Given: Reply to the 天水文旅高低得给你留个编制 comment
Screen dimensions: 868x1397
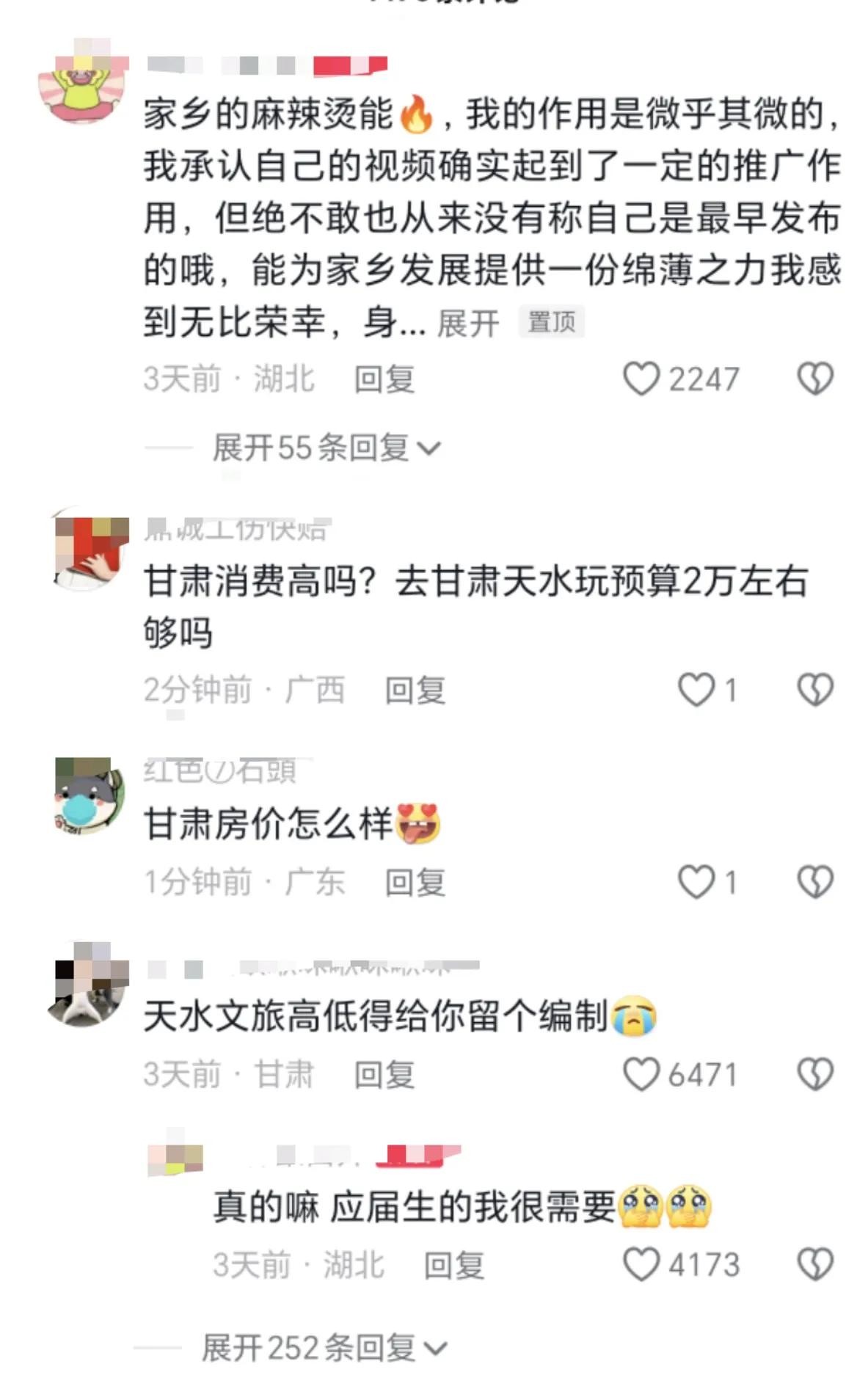Looking at the screenshot, I should [384, 1075].
